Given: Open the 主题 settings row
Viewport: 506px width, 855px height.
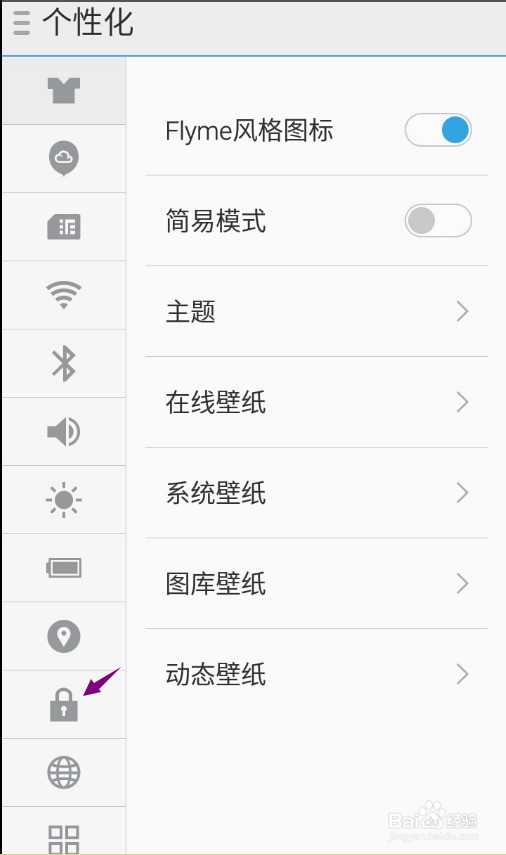Looking at the screenshot, I should coord(317,311).
